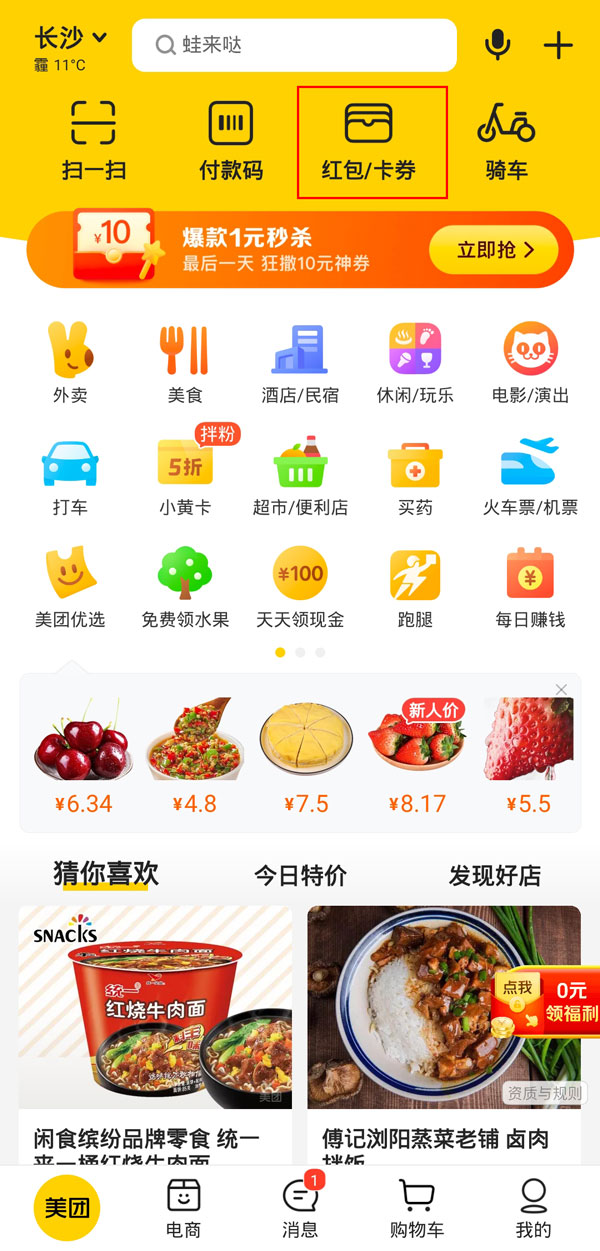600x1251 pixels.
Task: Tap the 立即抢 button on the banner
Action: pyautogui.click(x=494, y=250)
